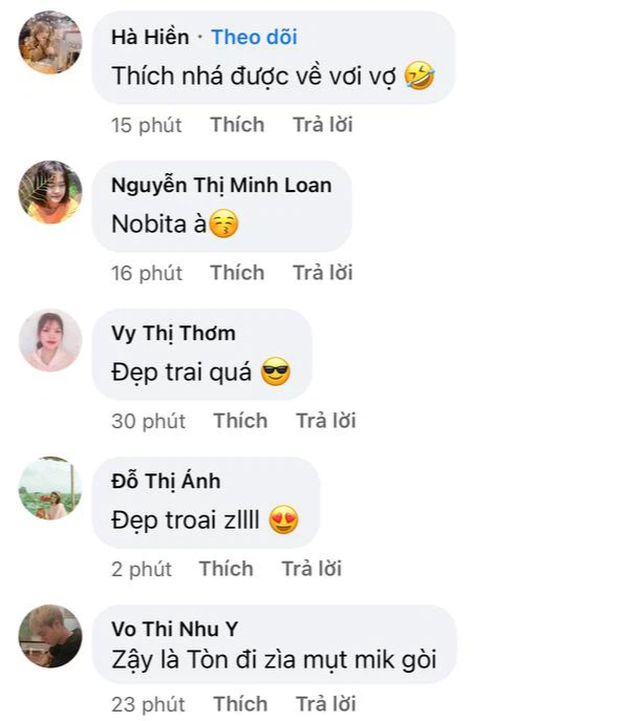Reply to Nguyễn Thị Minh Loan's comment
The width and height of the screenshot is (620, 721).
click(322, 272)
